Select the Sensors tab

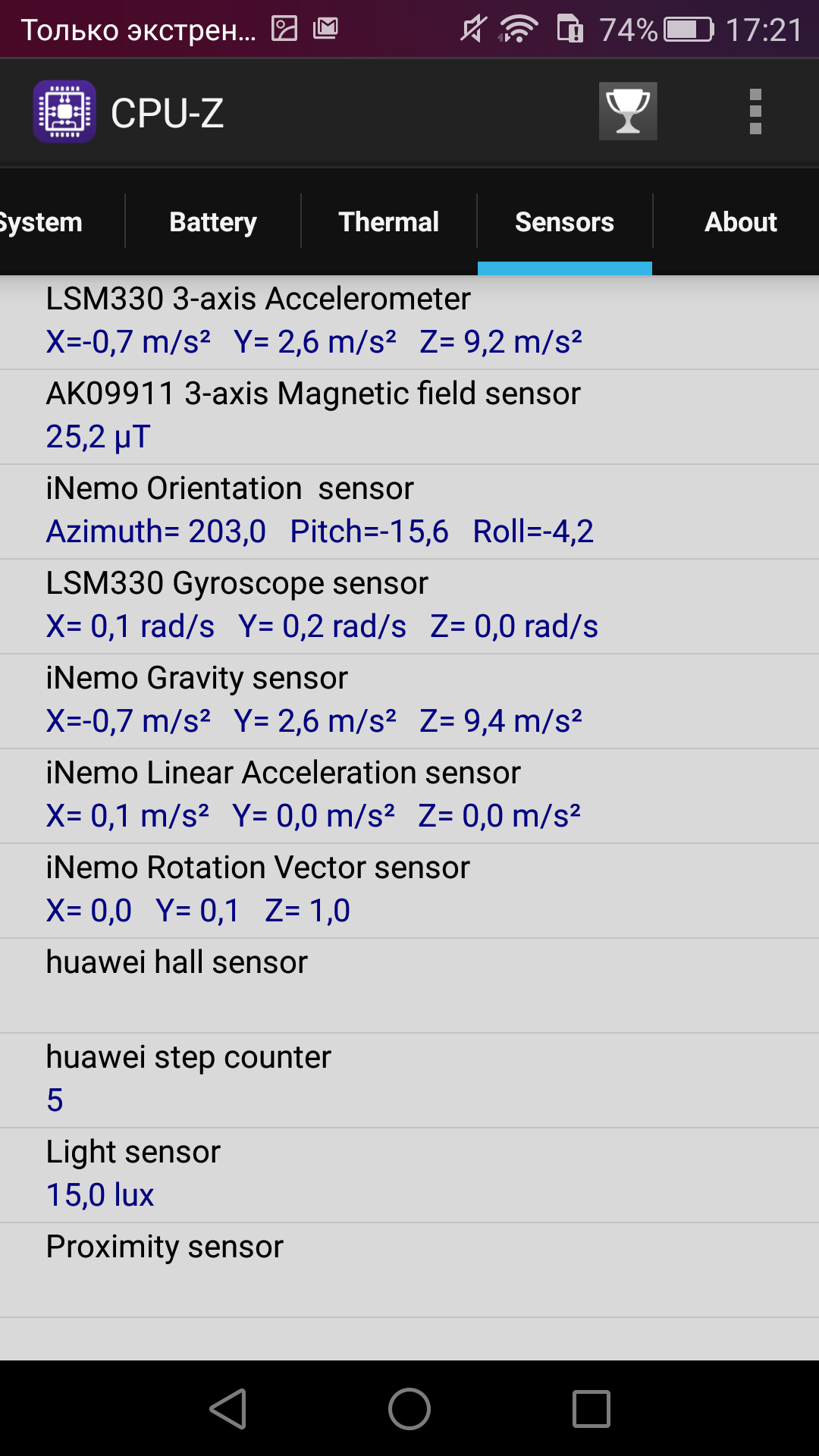pyautogui.click(x=565, y=222)
